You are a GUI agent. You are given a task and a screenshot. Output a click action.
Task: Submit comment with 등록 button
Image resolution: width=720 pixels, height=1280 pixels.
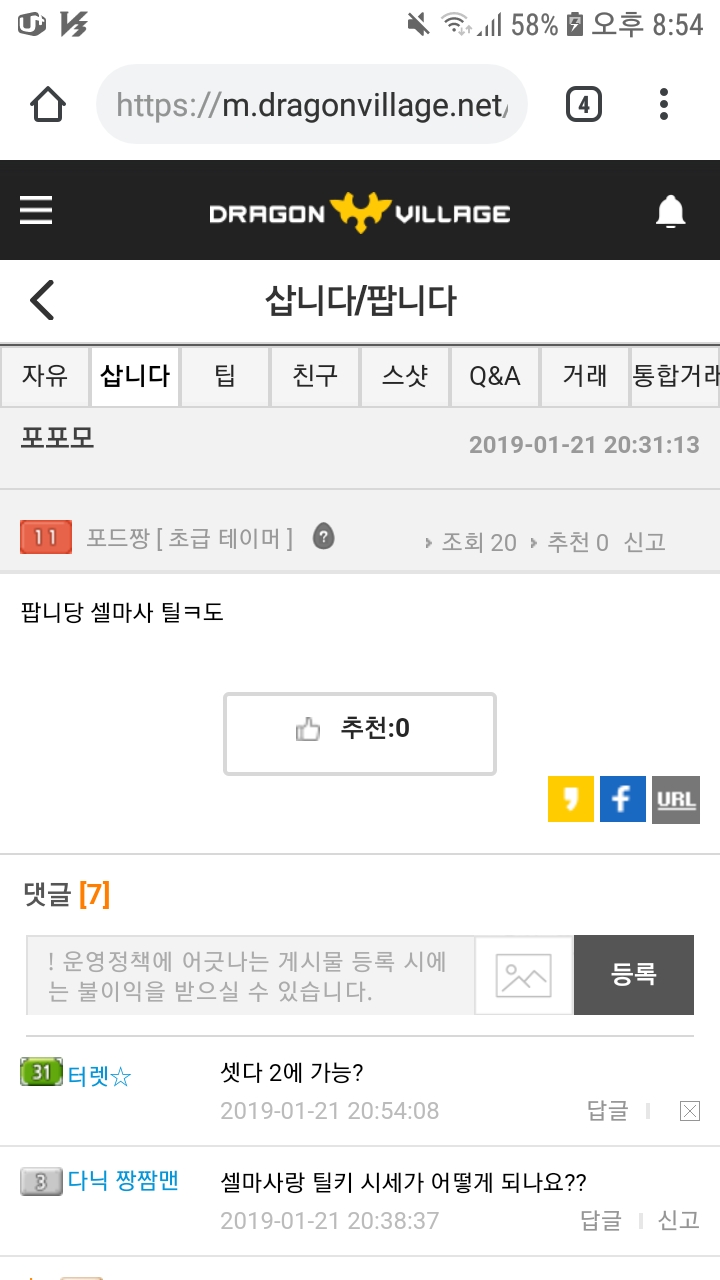tap(633, 975)
